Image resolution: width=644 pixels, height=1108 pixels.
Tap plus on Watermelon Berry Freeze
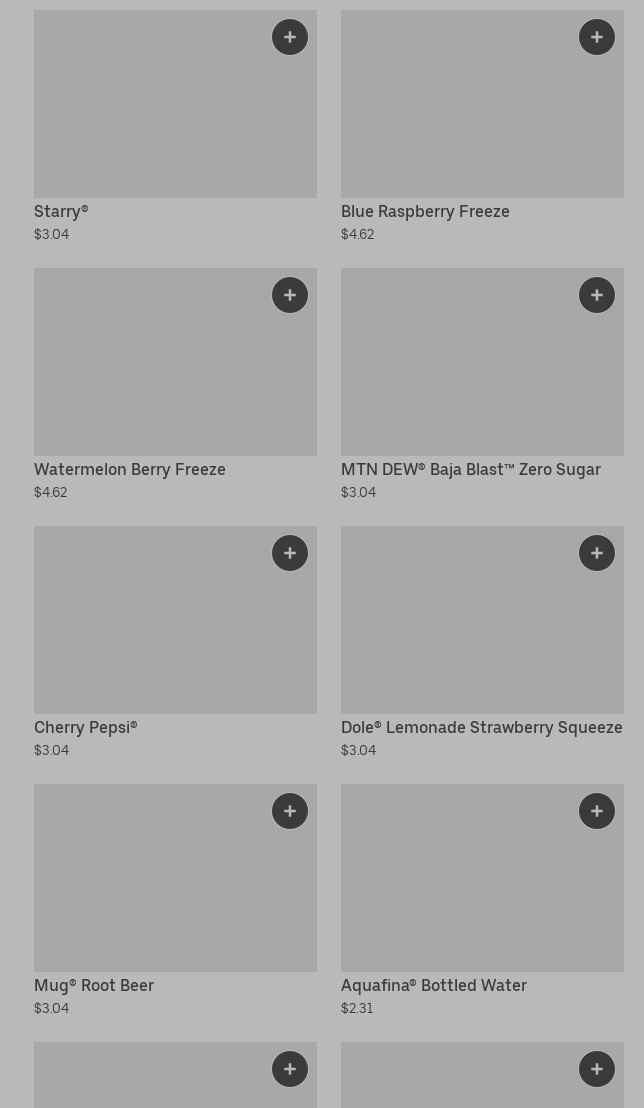click(290, 295)
